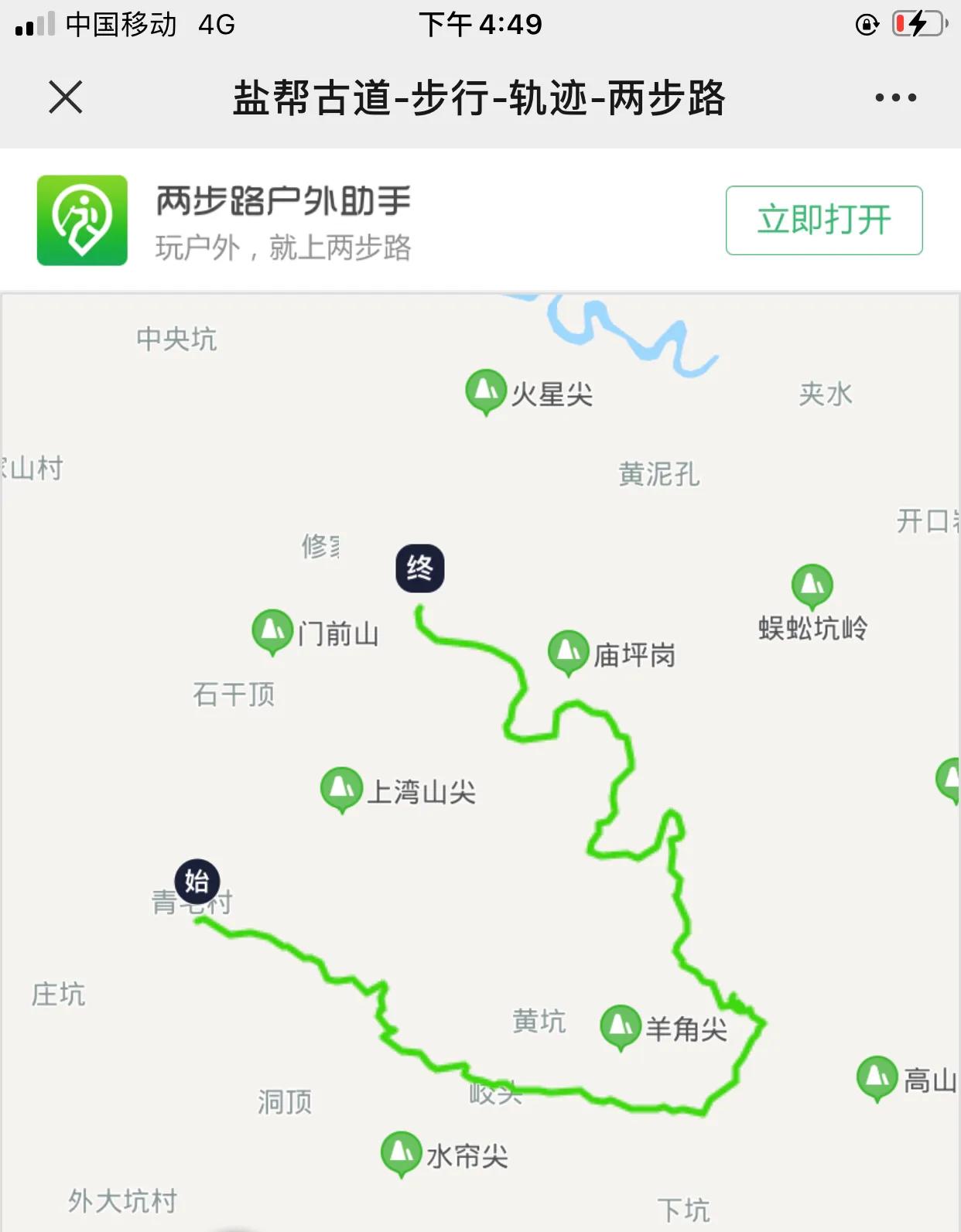Tap the 立即打开 button
This screenshot has width=961, height=1232.
[x=824, y=219]
